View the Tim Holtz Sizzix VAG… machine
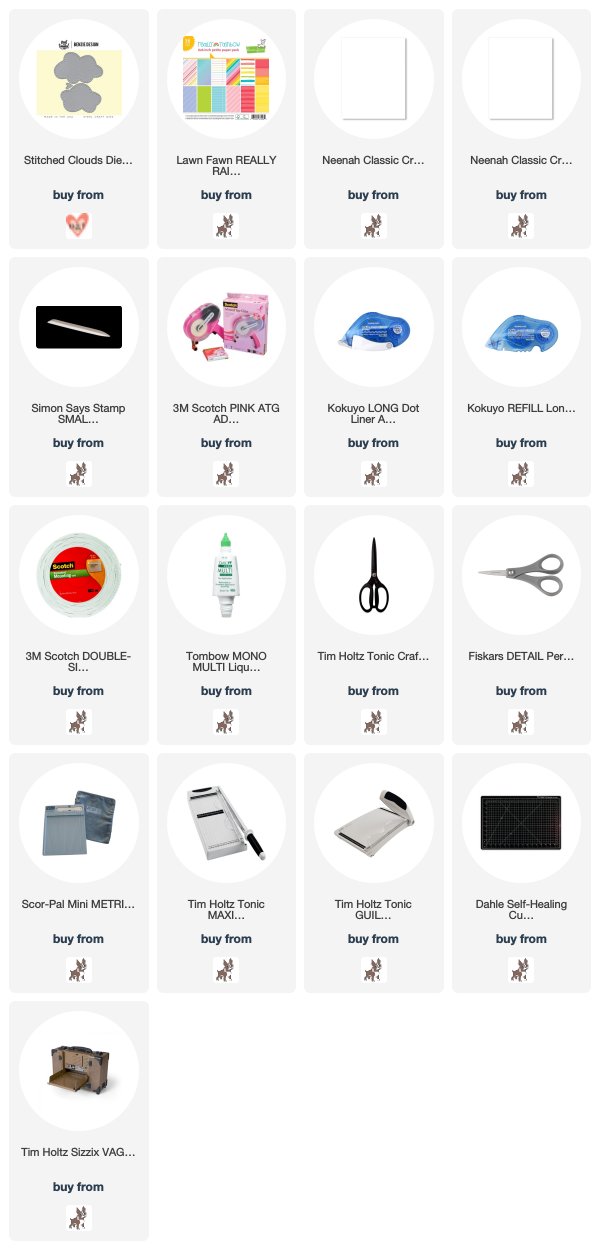The height and width of the screenshot is (1250, 600). [78, 1121]
